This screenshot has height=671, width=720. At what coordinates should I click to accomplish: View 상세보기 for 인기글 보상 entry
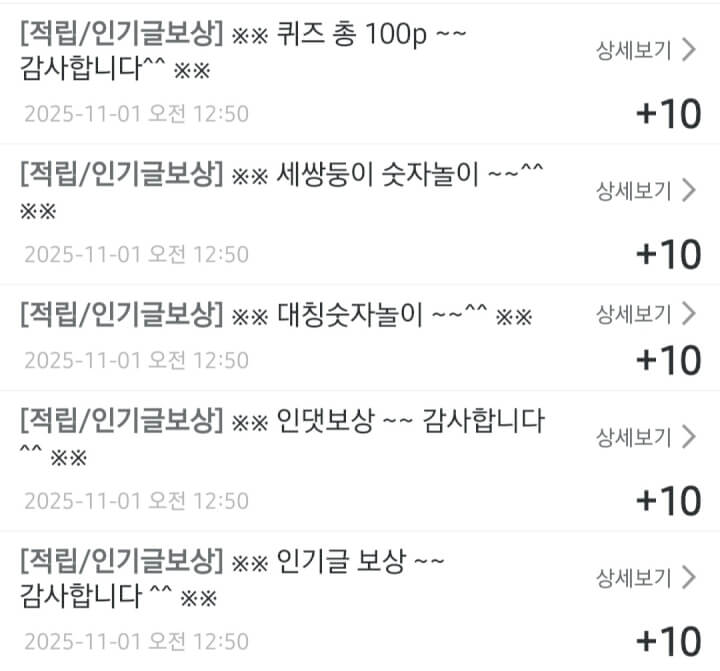(645, 577)
